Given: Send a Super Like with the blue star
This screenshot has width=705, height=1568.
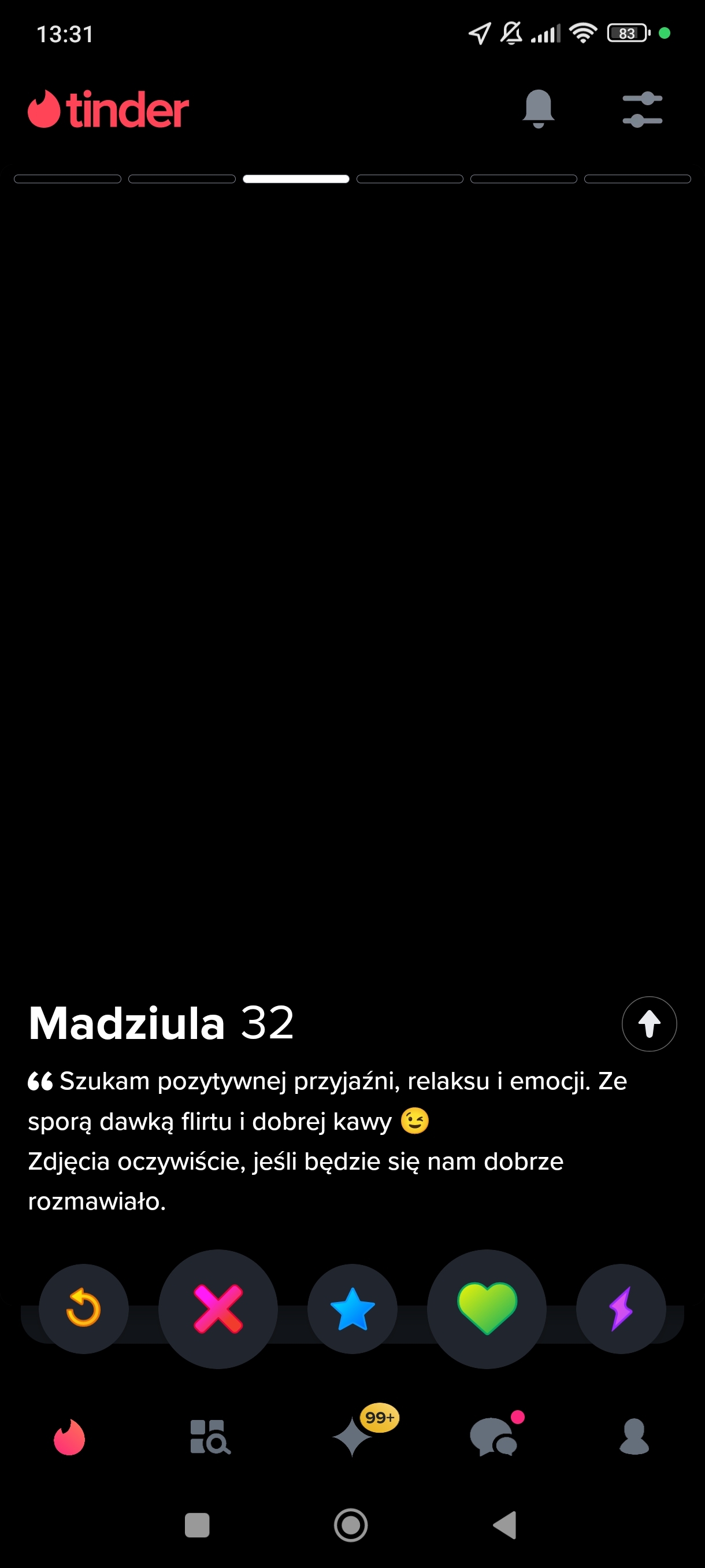Looking at the screenshot, I should (x=352, y=1308).
